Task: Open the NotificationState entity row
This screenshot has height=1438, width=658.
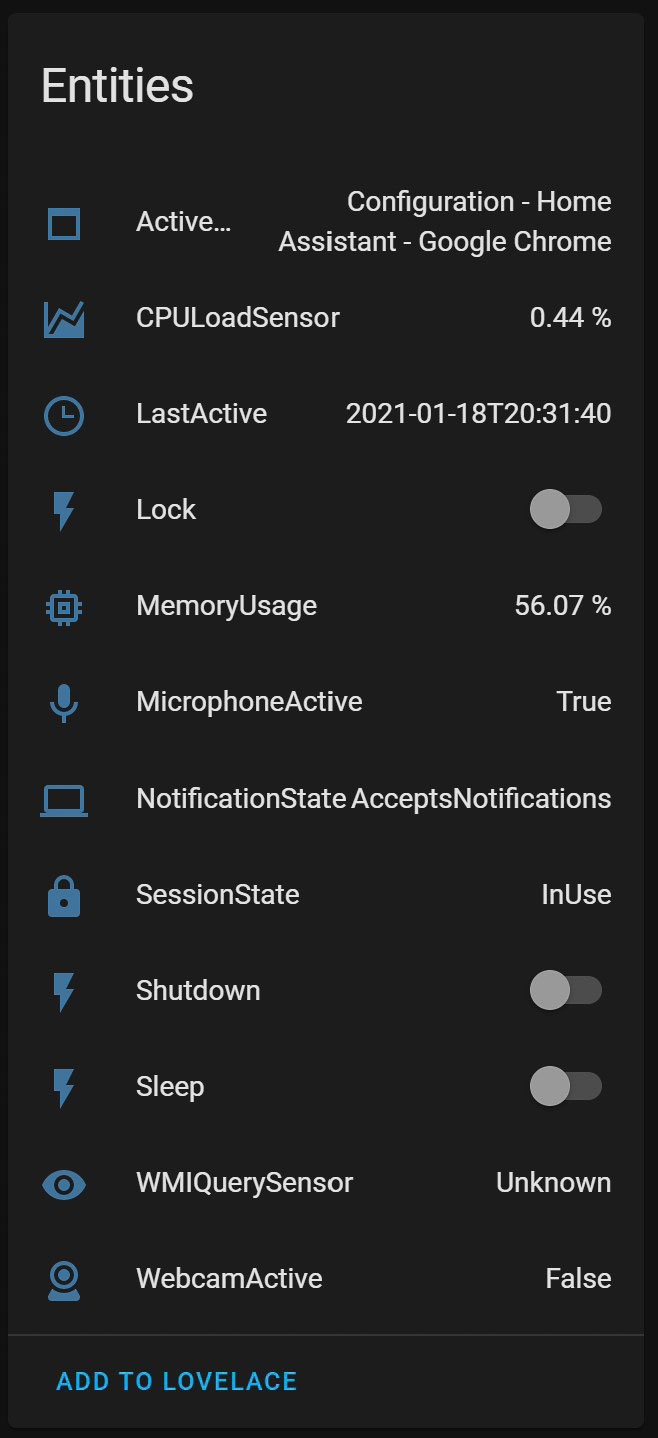Action: point(326,798)
